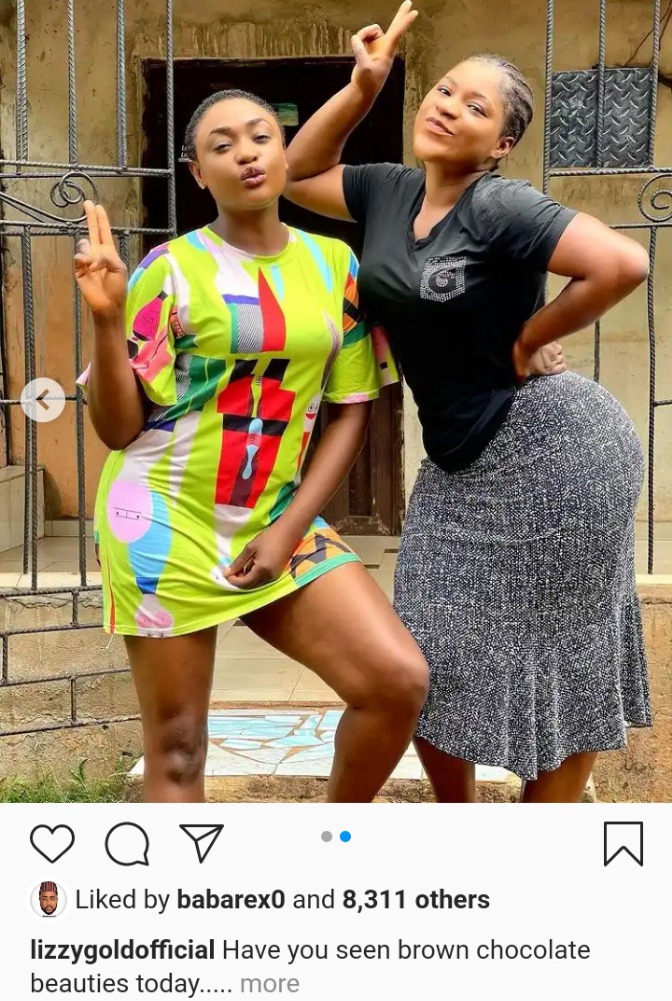Share the post via the paper plane icon

(x=201, y=843)
